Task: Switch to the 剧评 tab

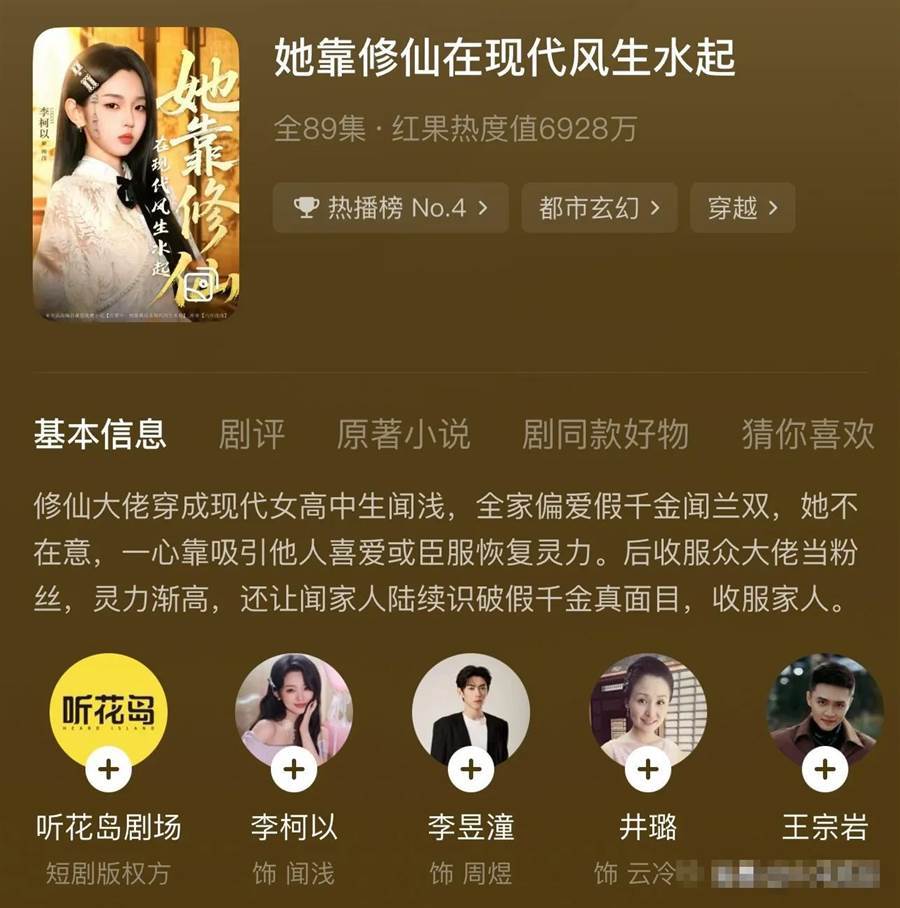Action: coord(252,434)
